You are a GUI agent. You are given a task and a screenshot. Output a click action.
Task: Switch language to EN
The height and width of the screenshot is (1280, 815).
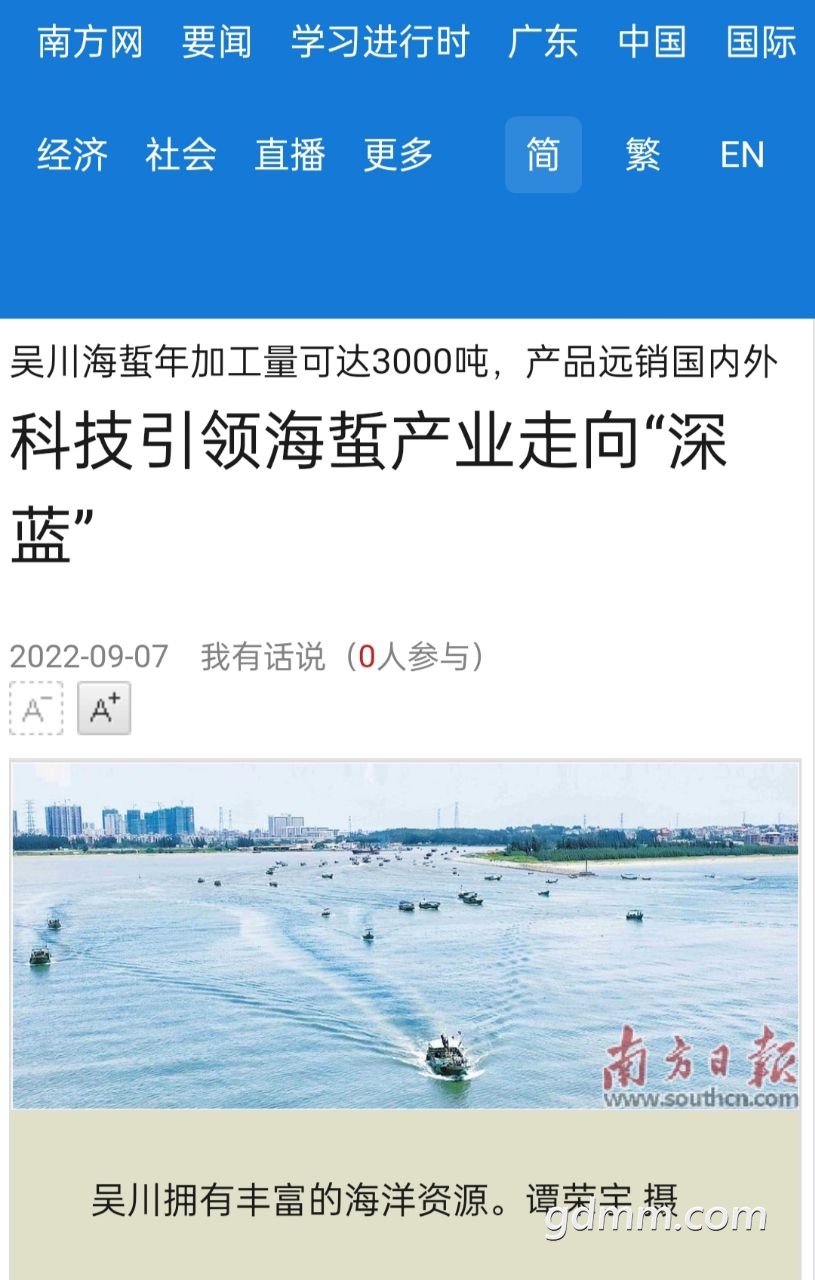742,155
